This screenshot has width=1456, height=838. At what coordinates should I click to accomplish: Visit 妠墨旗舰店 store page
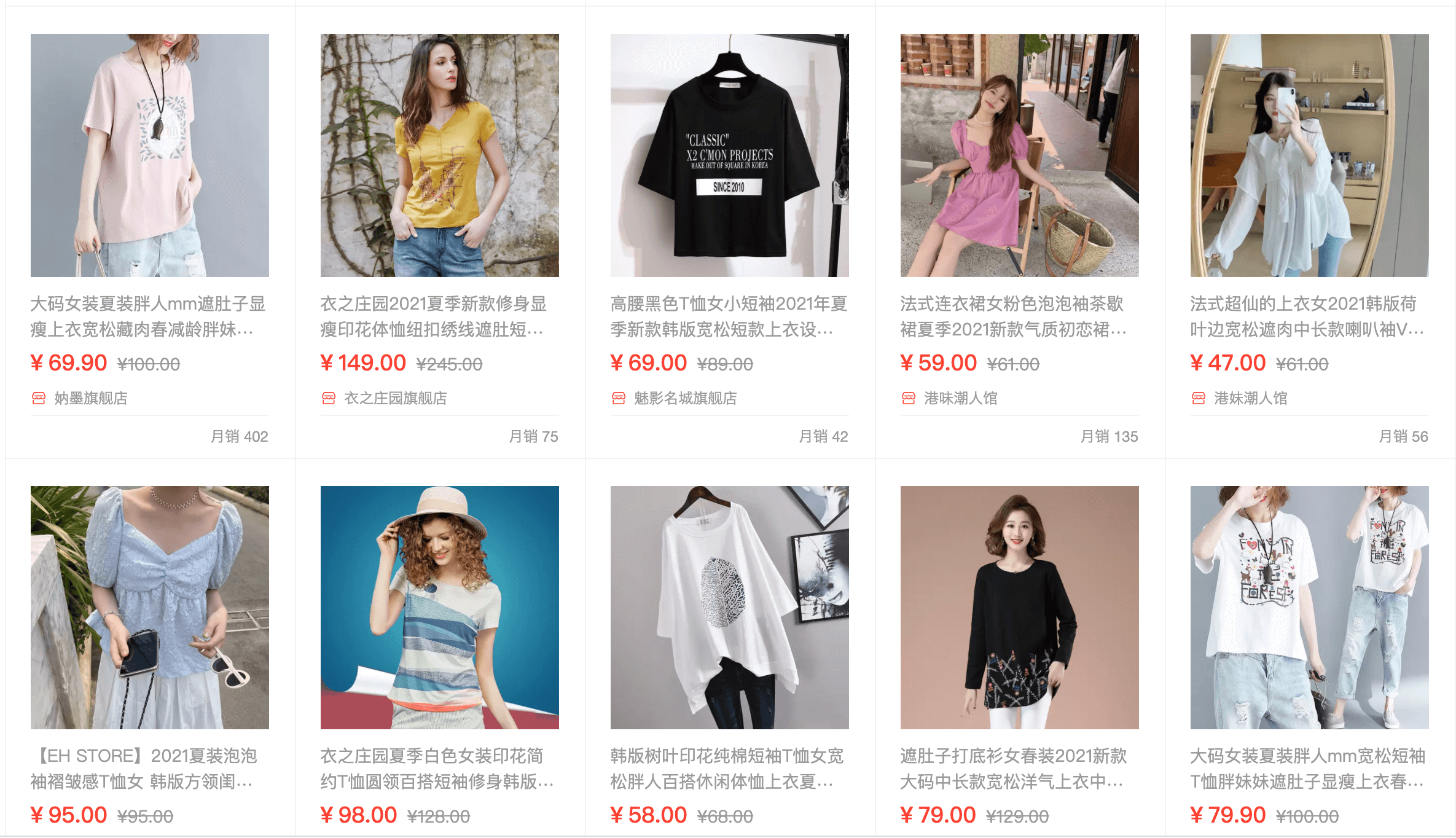click(x=90, y=398)
